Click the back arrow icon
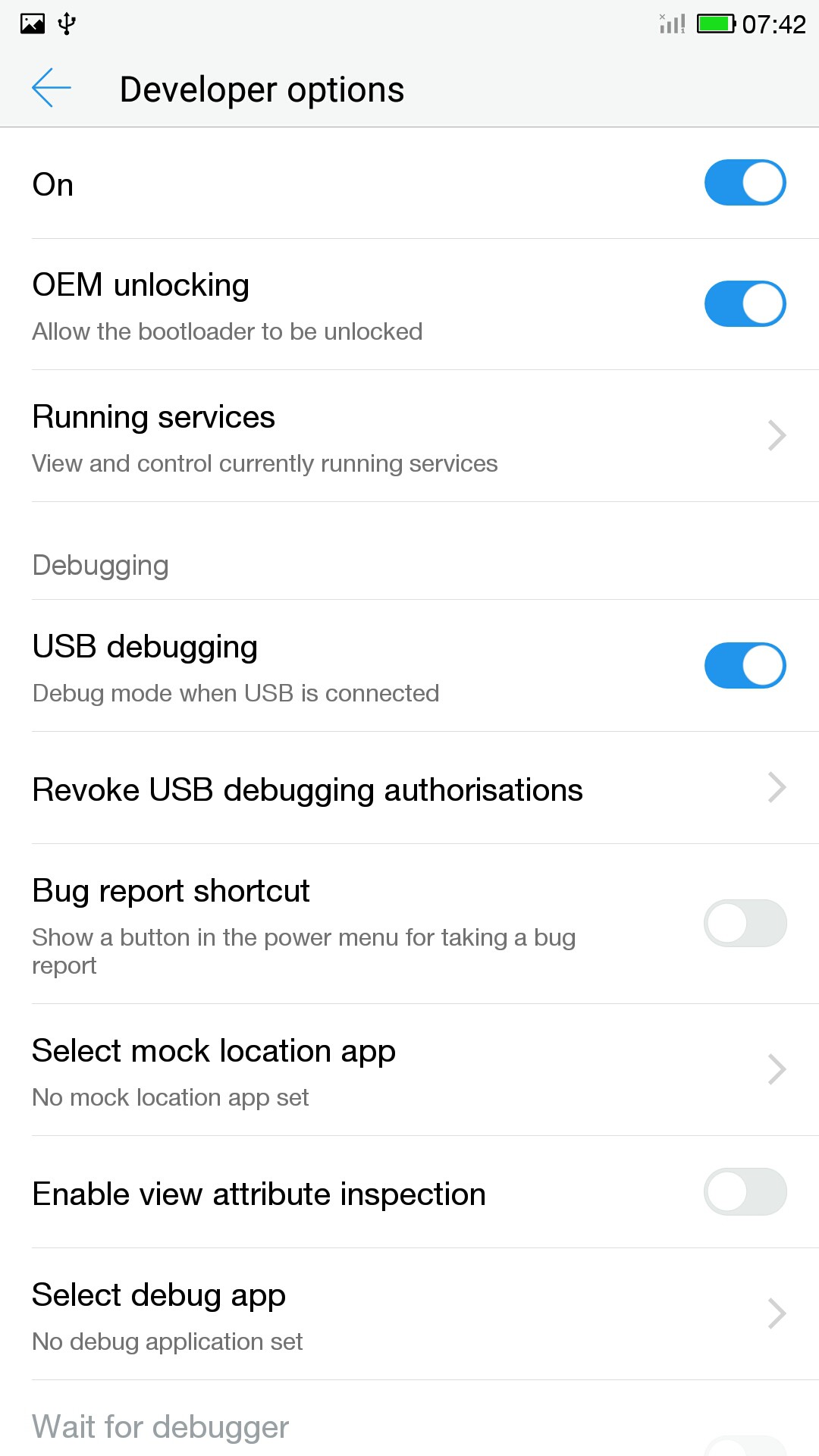 click(50, 88)
